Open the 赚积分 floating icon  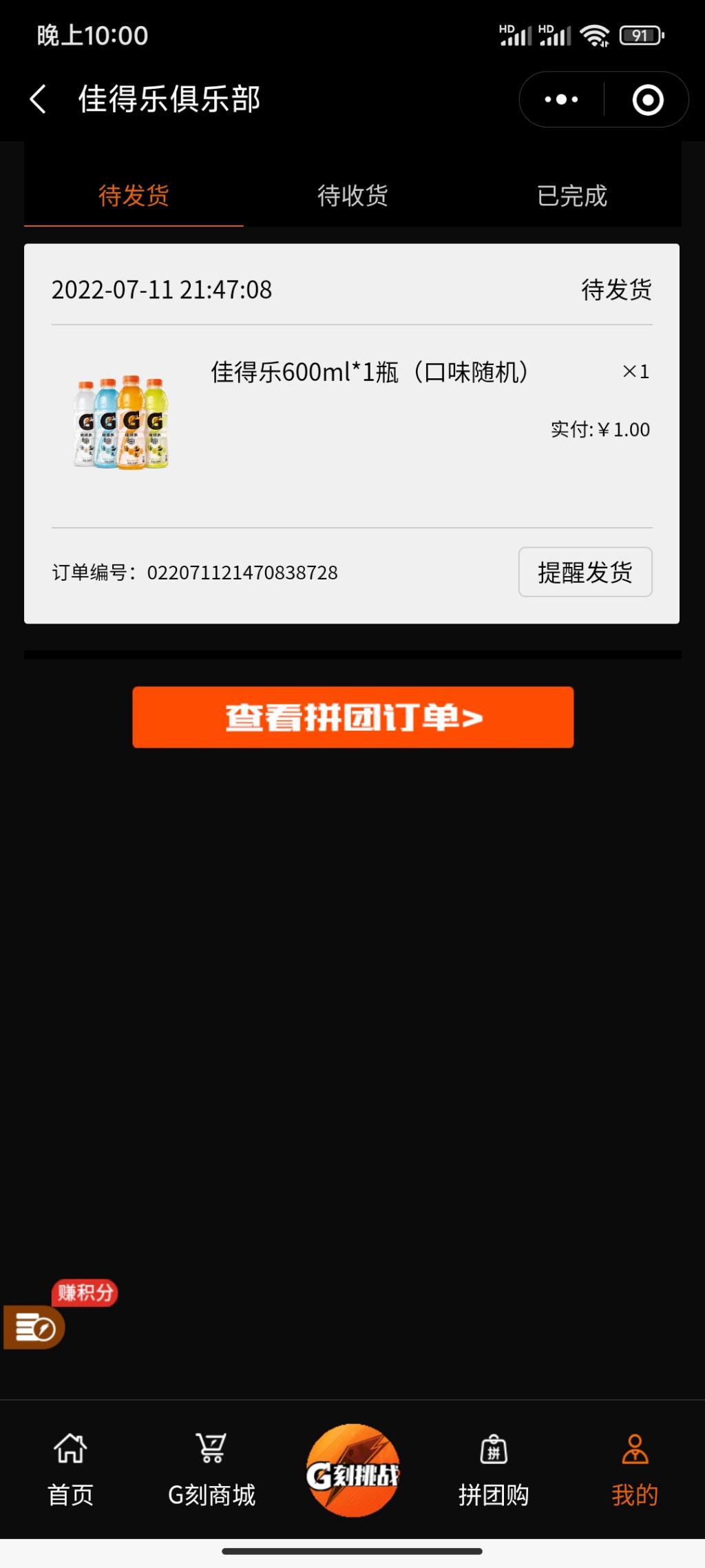[40, 1314]
